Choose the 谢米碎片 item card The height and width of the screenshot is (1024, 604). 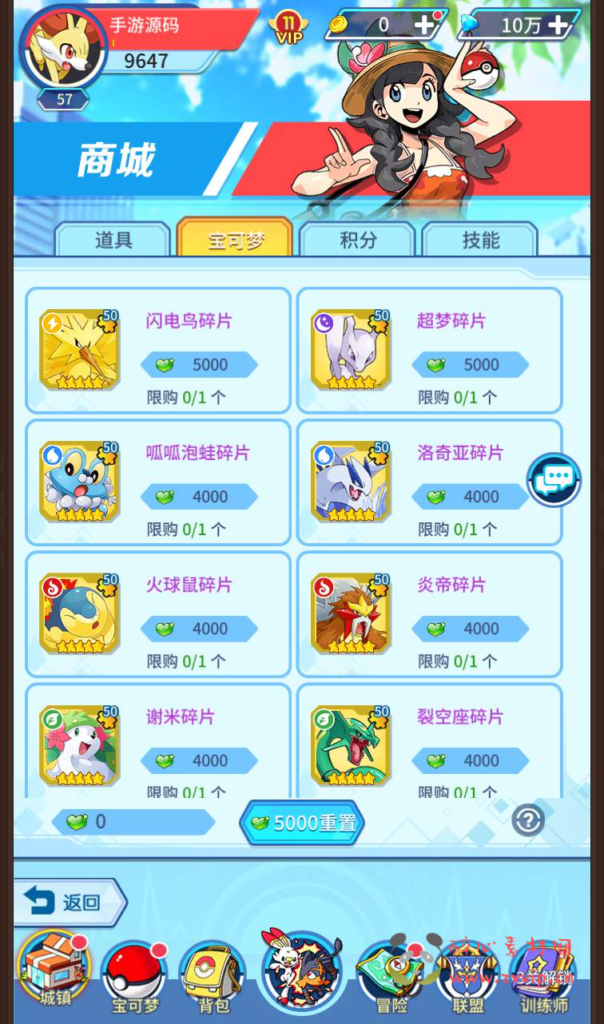158,740
